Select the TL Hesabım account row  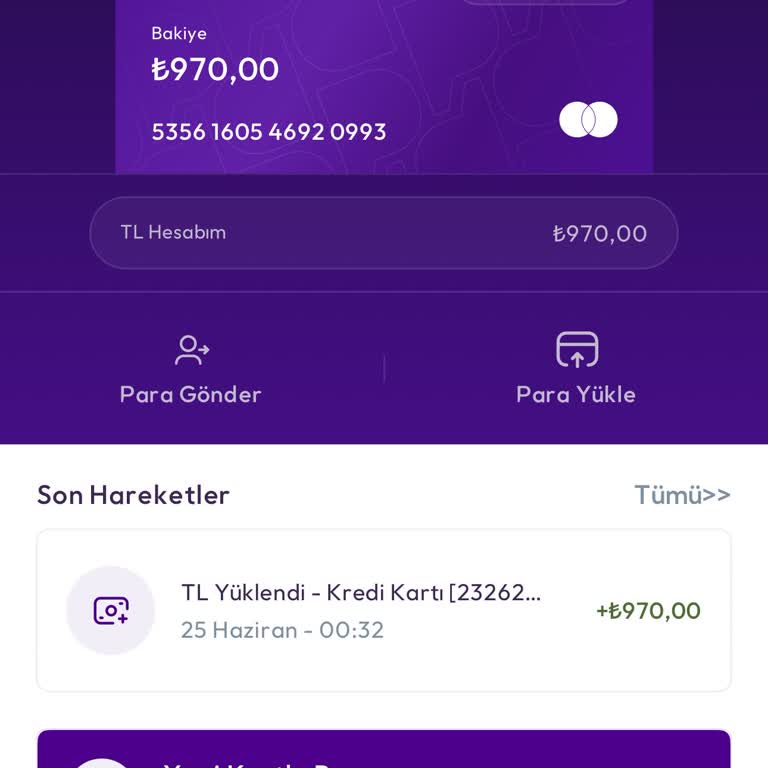[x=384, y=233]
